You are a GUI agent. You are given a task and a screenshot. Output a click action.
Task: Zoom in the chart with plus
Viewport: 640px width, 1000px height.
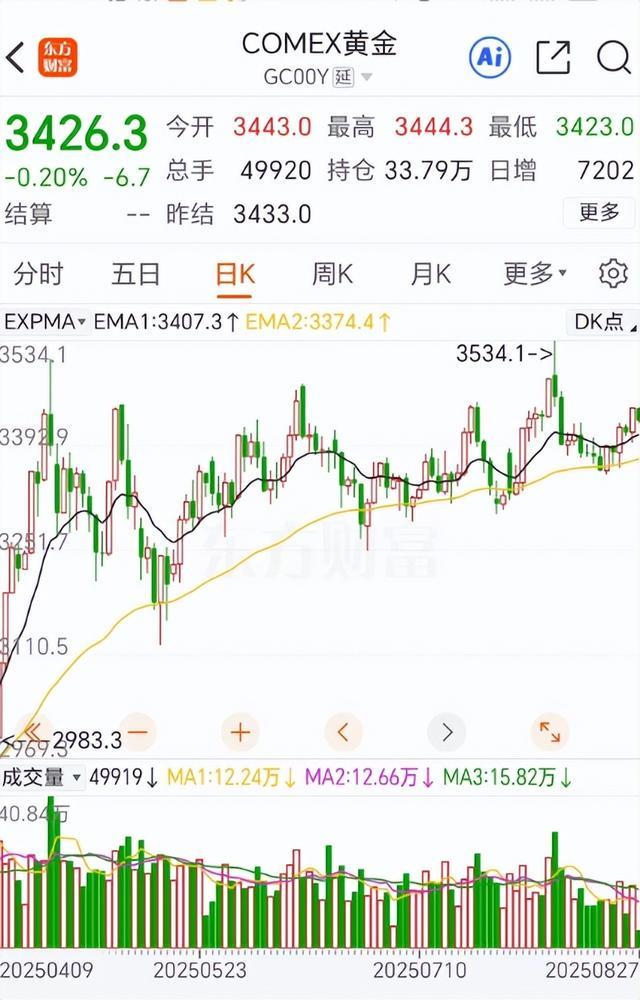point(240,732)
